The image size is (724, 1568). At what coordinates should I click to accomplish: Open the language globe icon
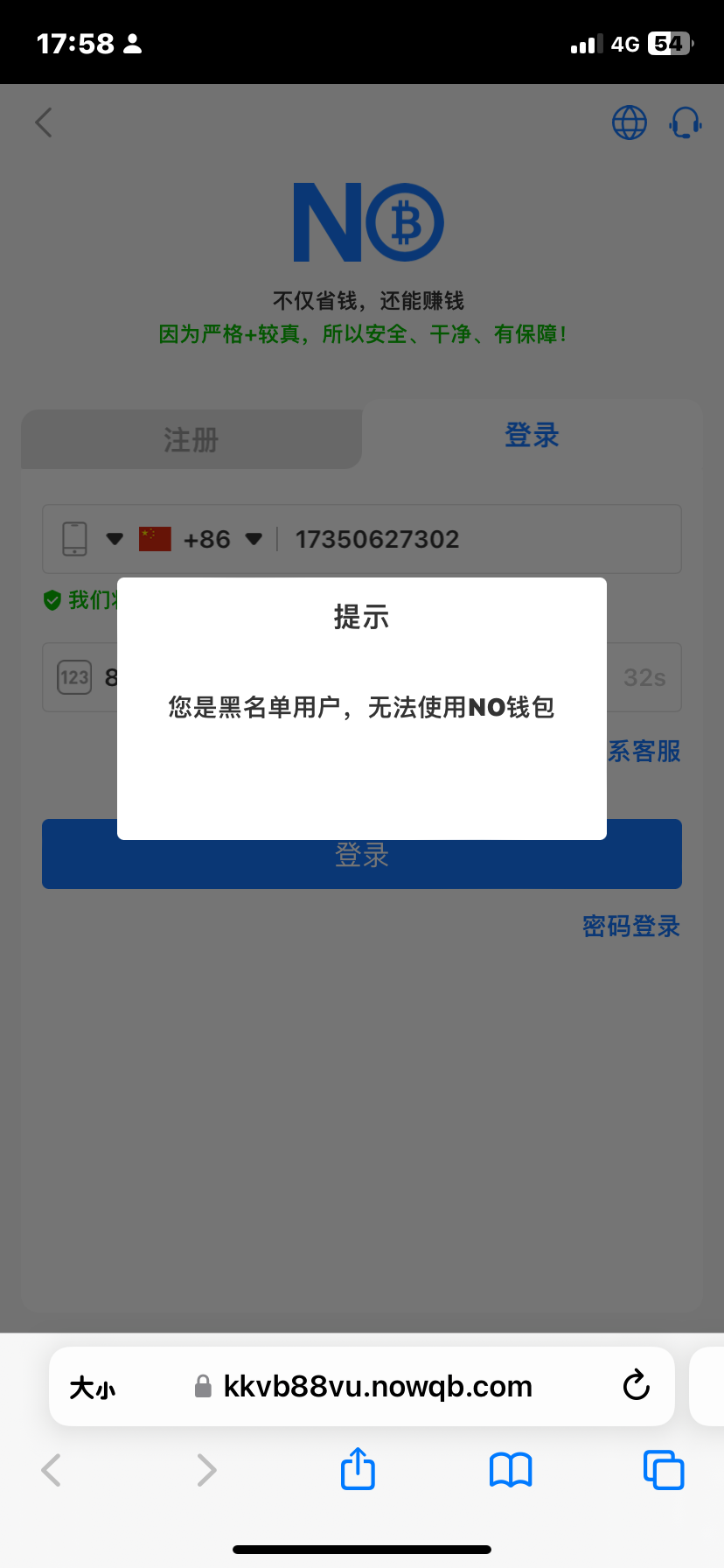click(x=629, y=122)
